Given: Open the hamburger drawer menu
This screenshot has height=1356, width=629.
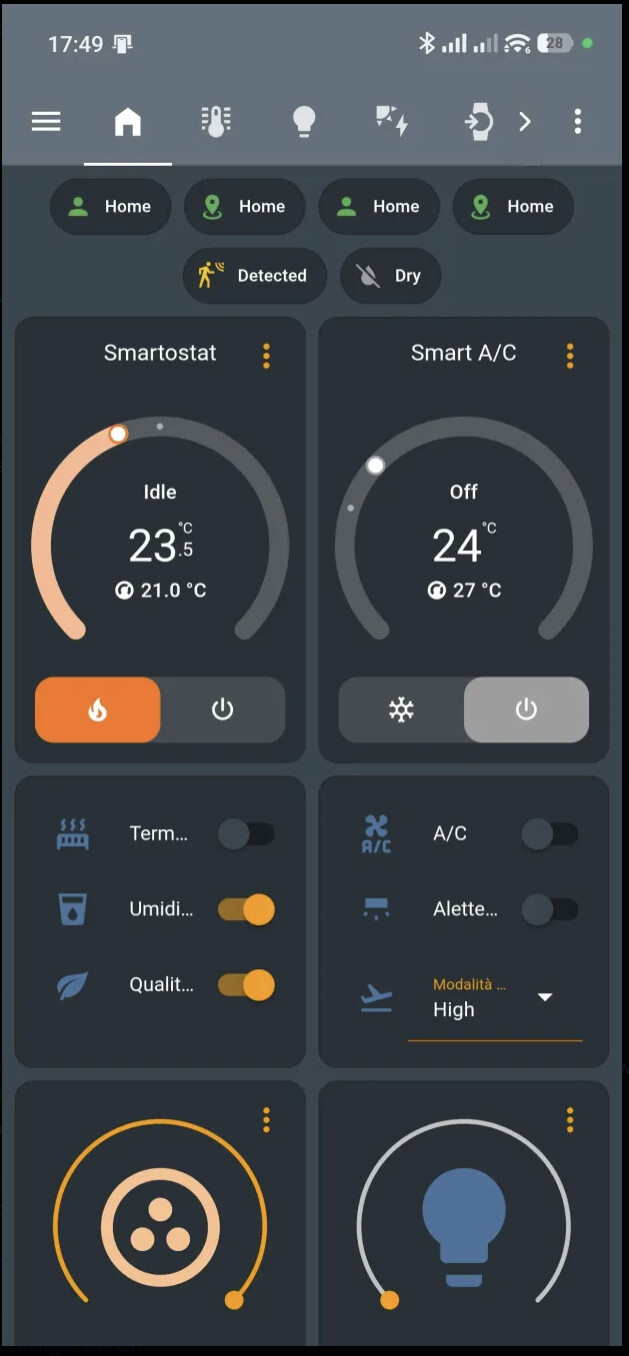Looking at the screenshot, I should point(46,122).
